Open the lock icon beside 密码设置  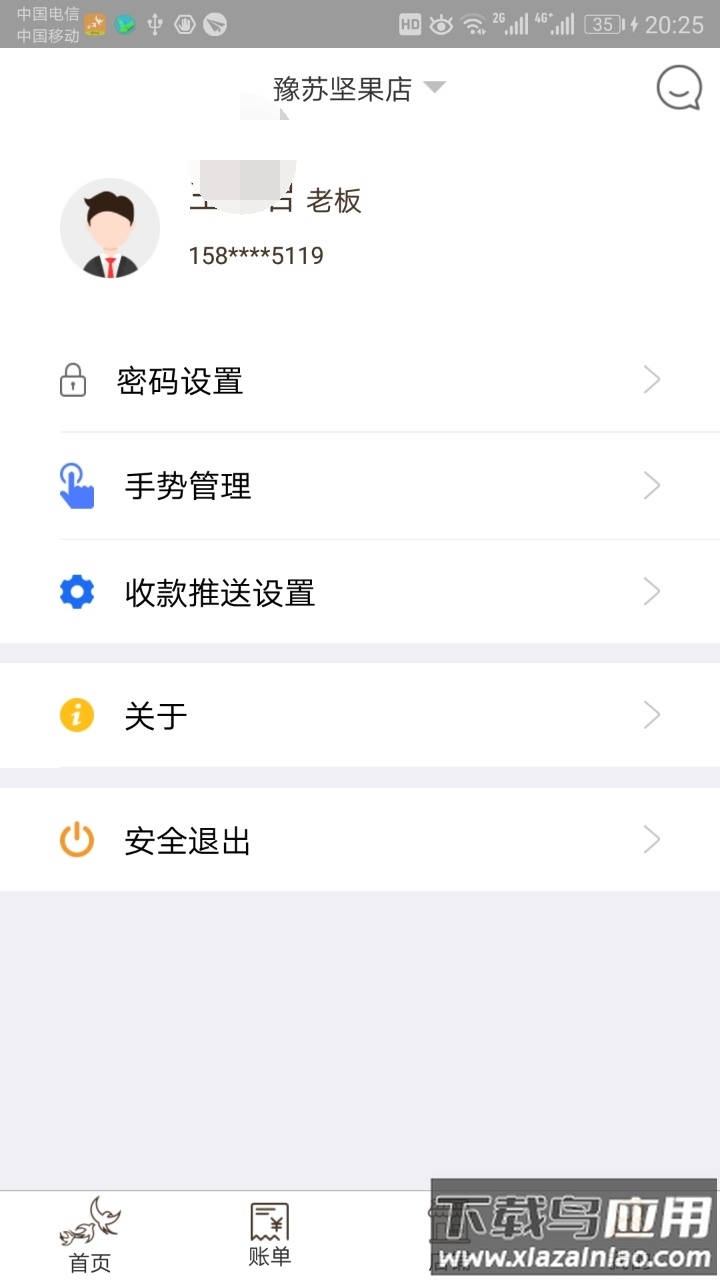coord(77,380)
